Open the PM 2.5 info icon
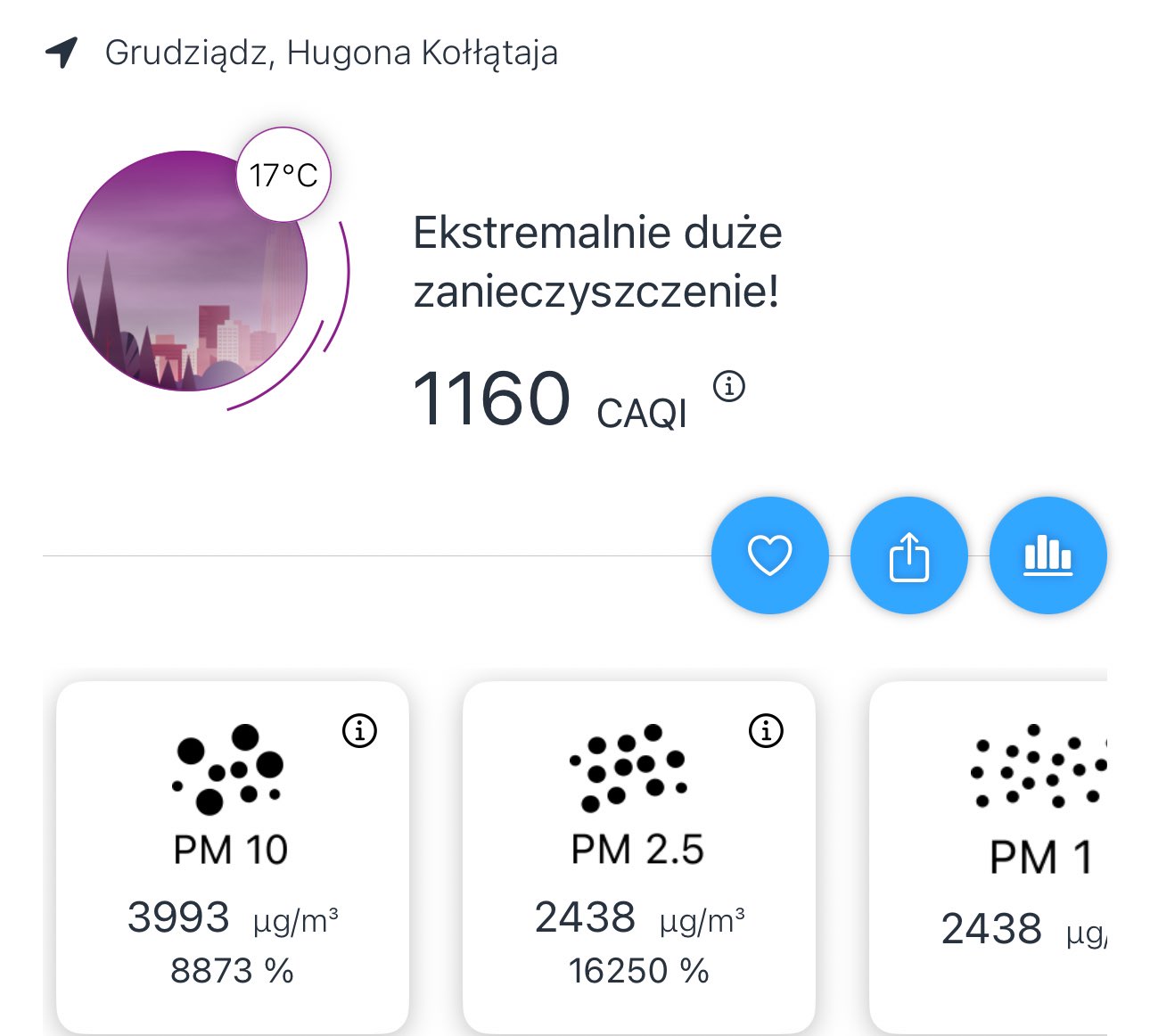Screen dimensions: 1150x1036 [766, 731]
